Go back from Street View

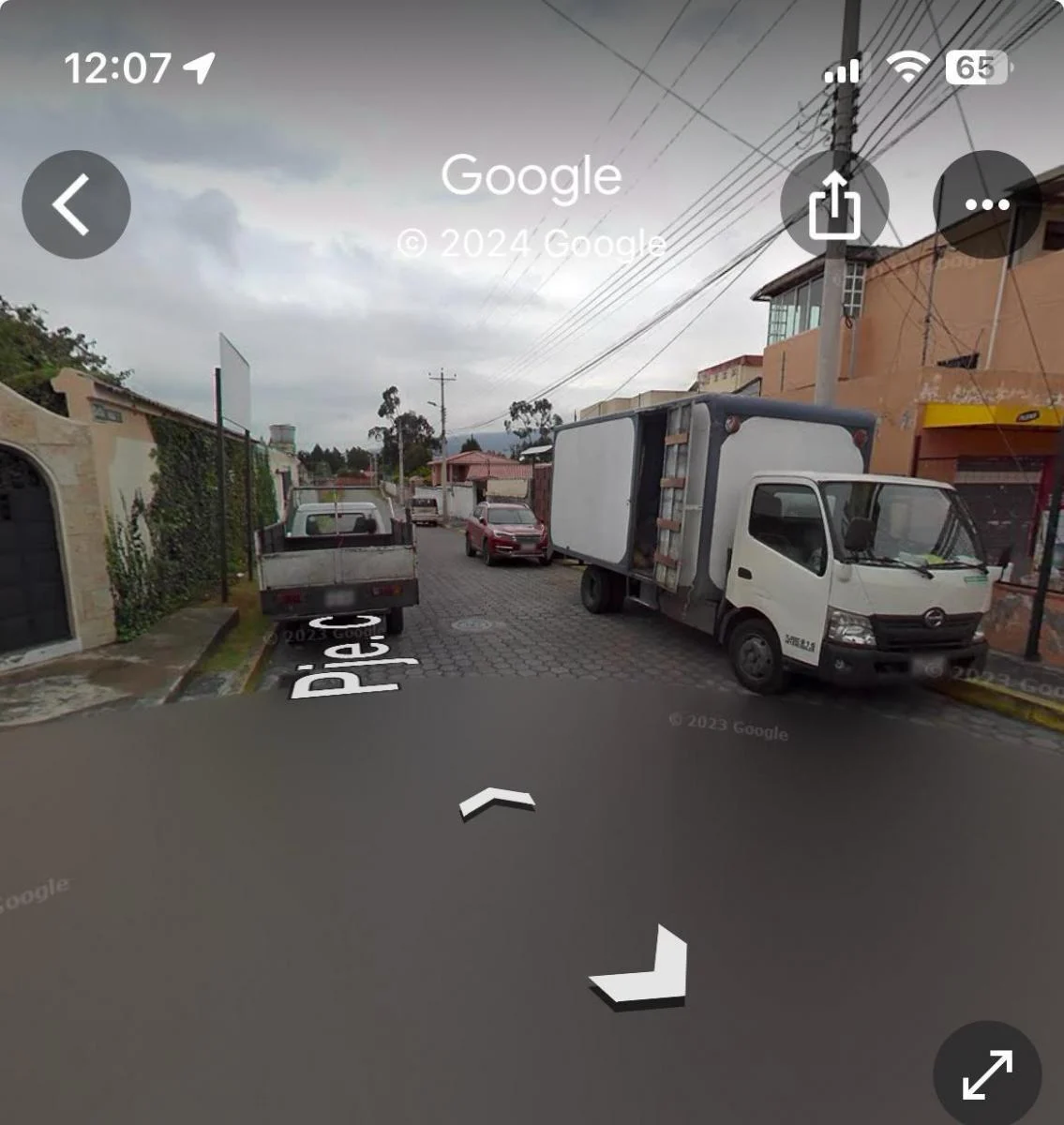[x=76, y=204]
